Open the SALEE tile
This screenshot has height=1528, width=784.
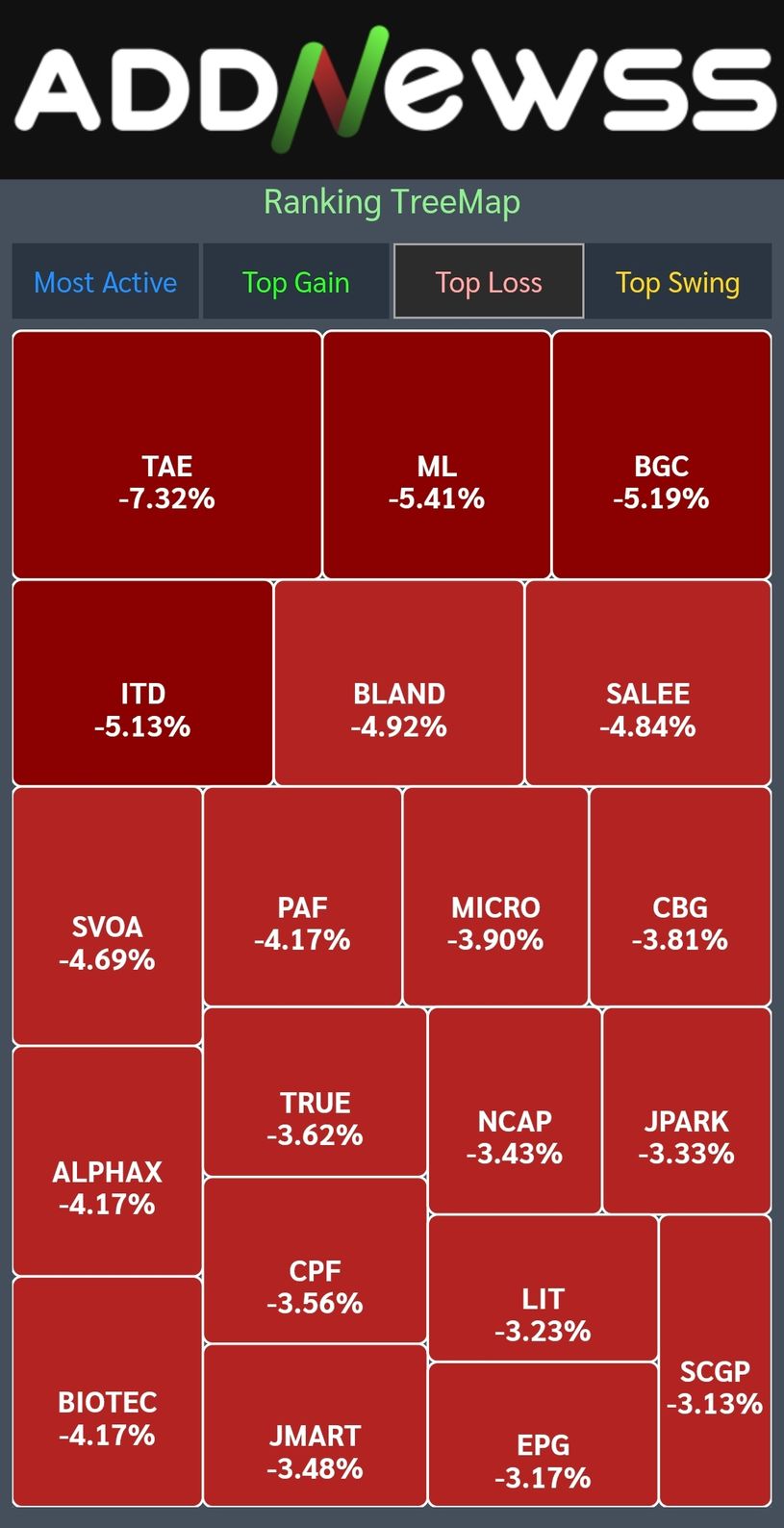point(648,682)
